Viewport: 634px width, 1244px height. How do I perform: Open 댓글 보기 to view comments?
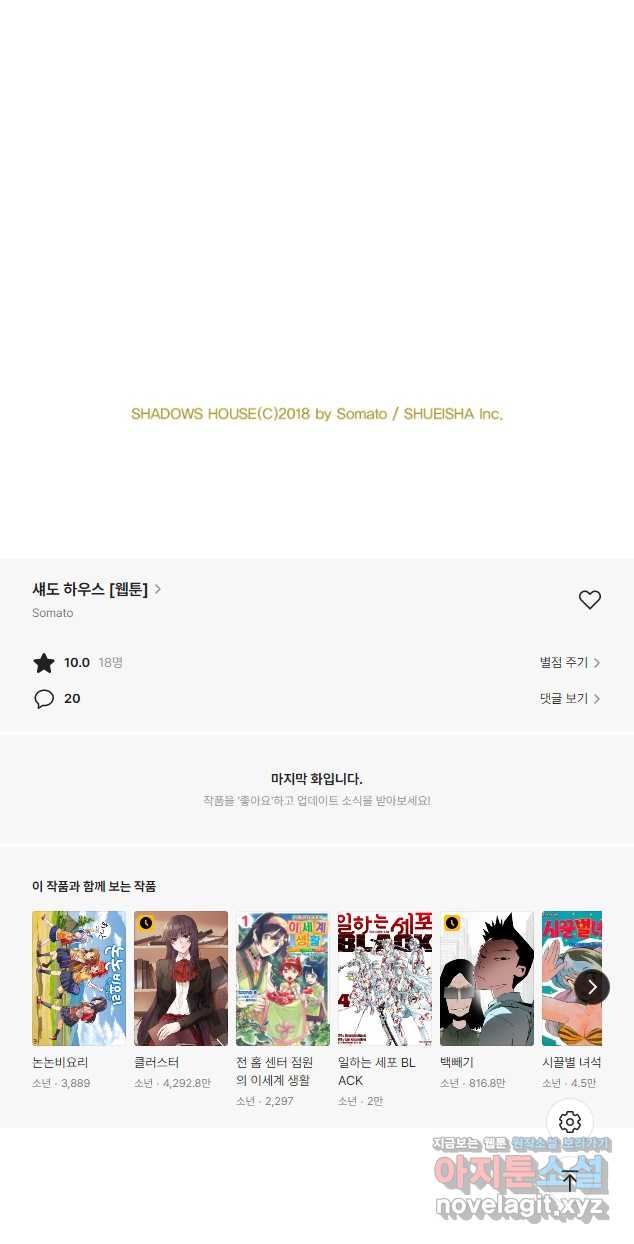[570, 698]
